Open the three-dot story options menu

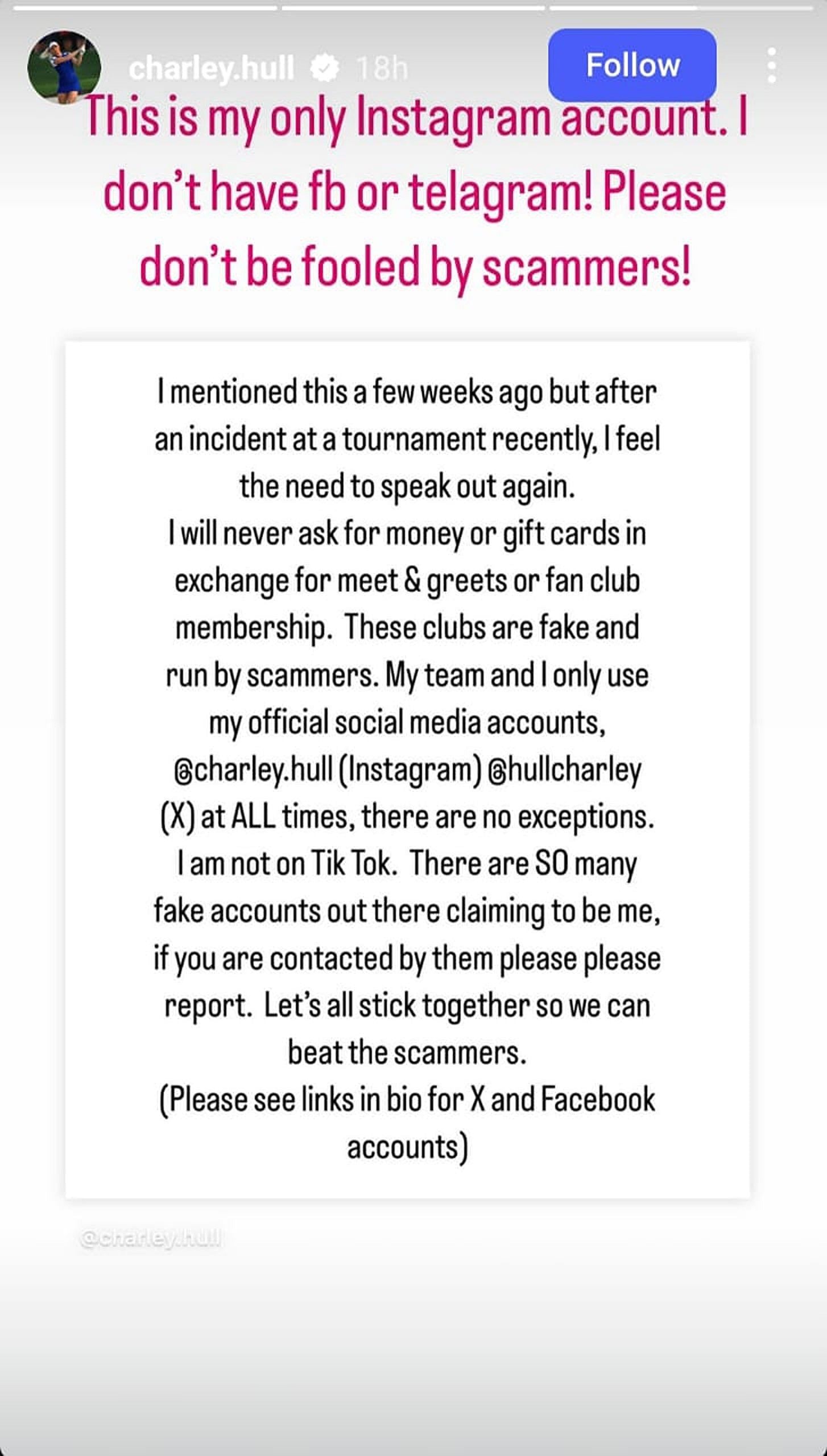tap(771, 65)
